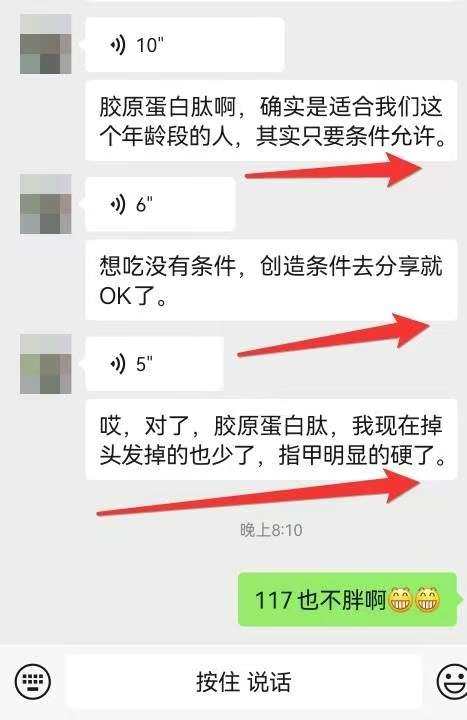Open contact avatar beside the 10-second voice message
The height and width of the screenshot is (720, 467).
(x=45, y=45)
